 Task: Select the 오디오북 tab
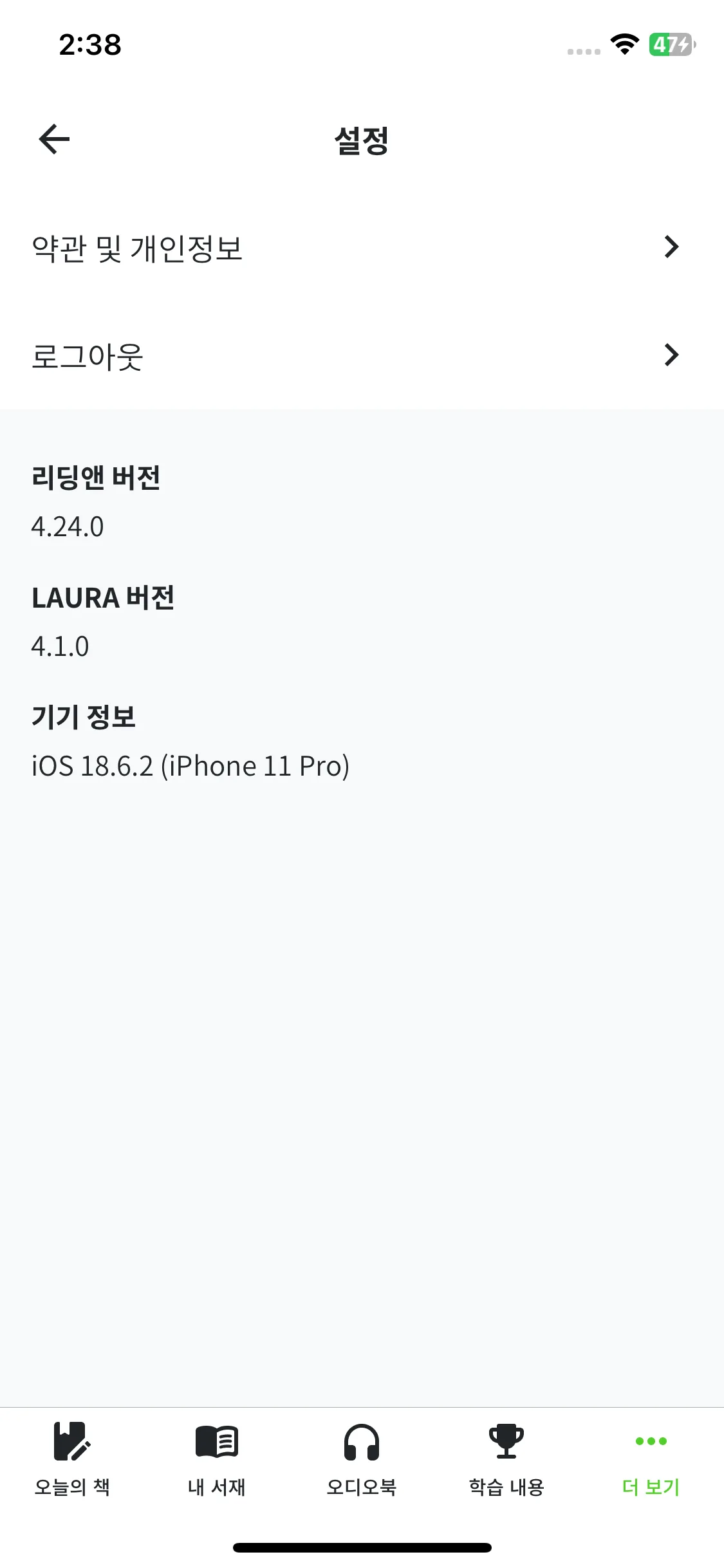point(362,1460)
